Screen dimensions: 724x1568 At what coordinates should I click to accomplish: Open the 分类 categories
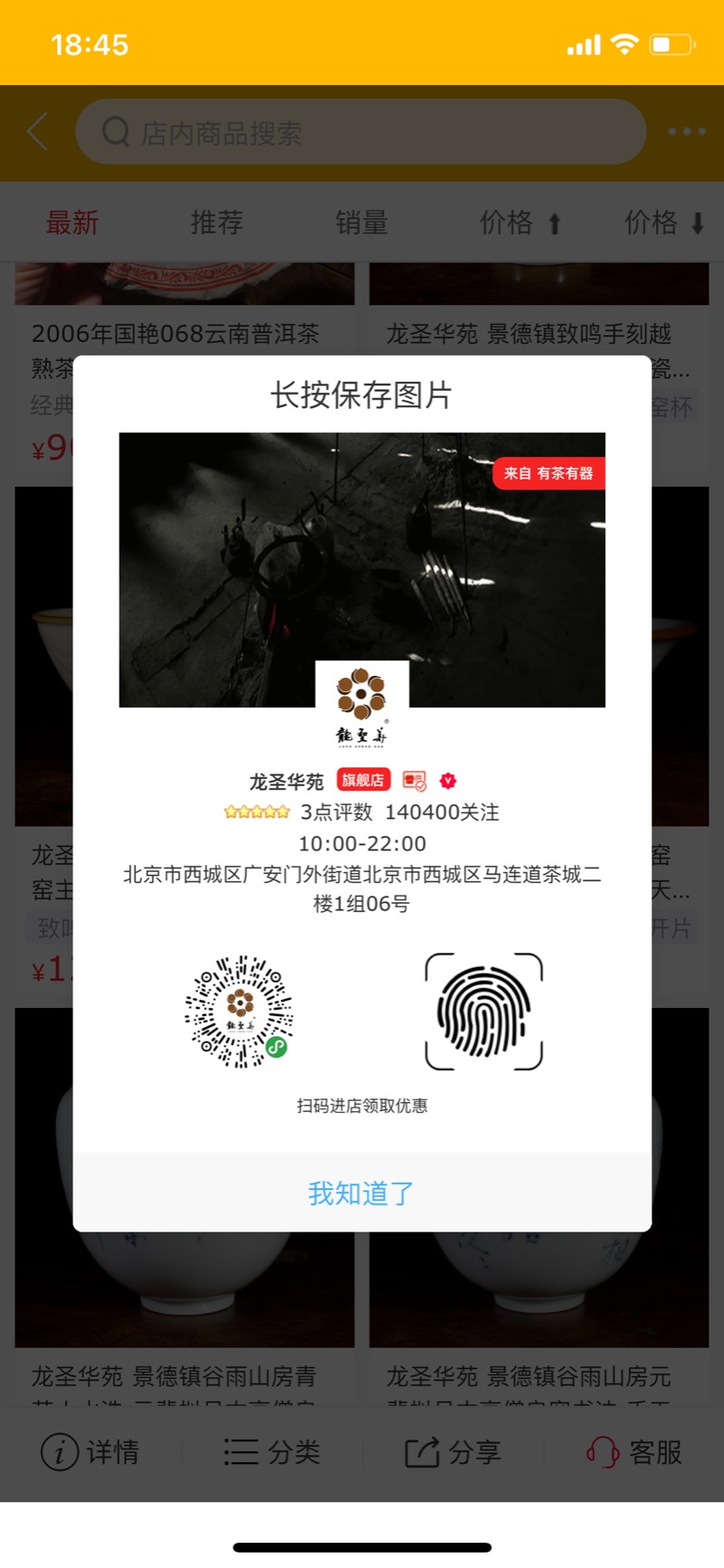[x=271, y=1452]
